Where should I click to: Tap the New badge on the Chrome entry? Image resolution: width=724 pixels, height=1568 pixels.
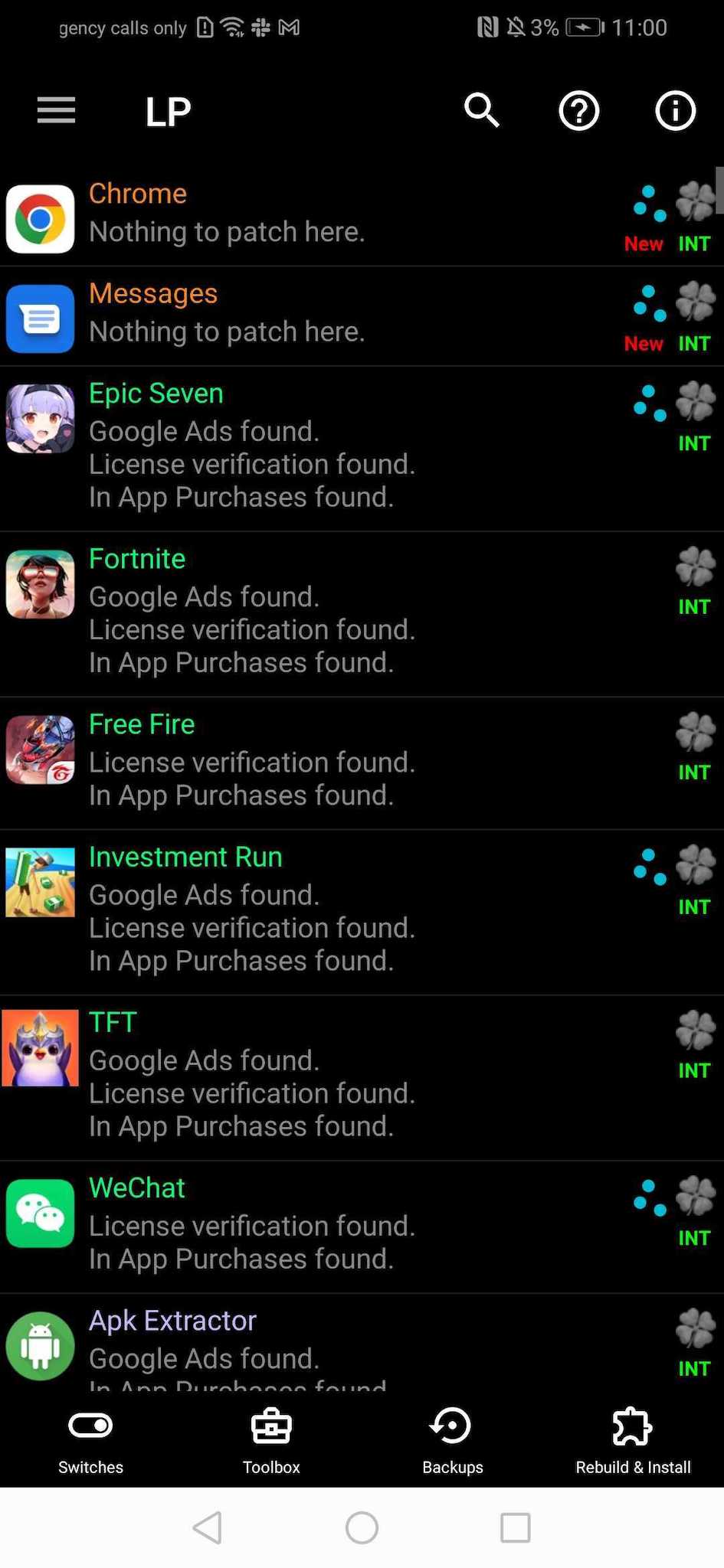644,243
